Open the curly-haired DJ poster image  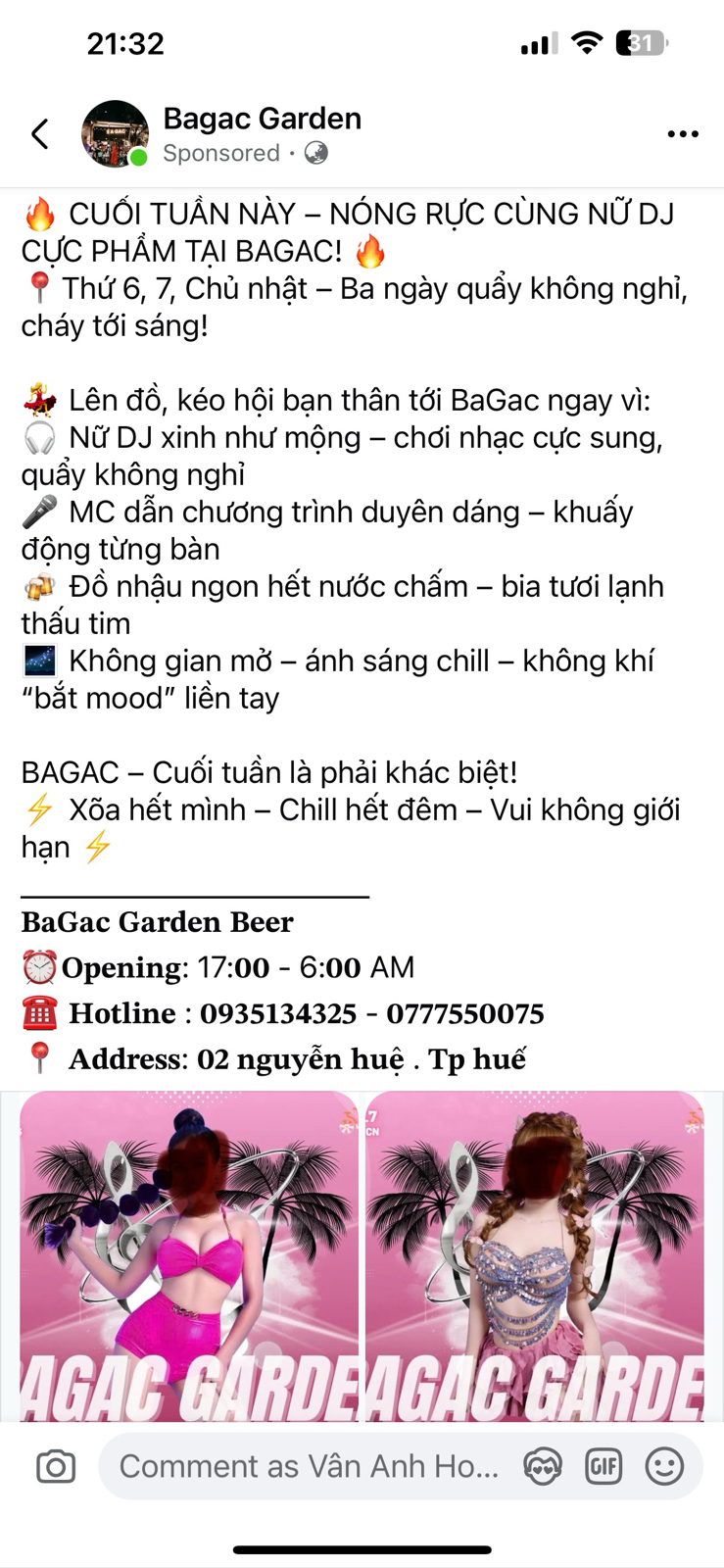tap(535, 1256)
